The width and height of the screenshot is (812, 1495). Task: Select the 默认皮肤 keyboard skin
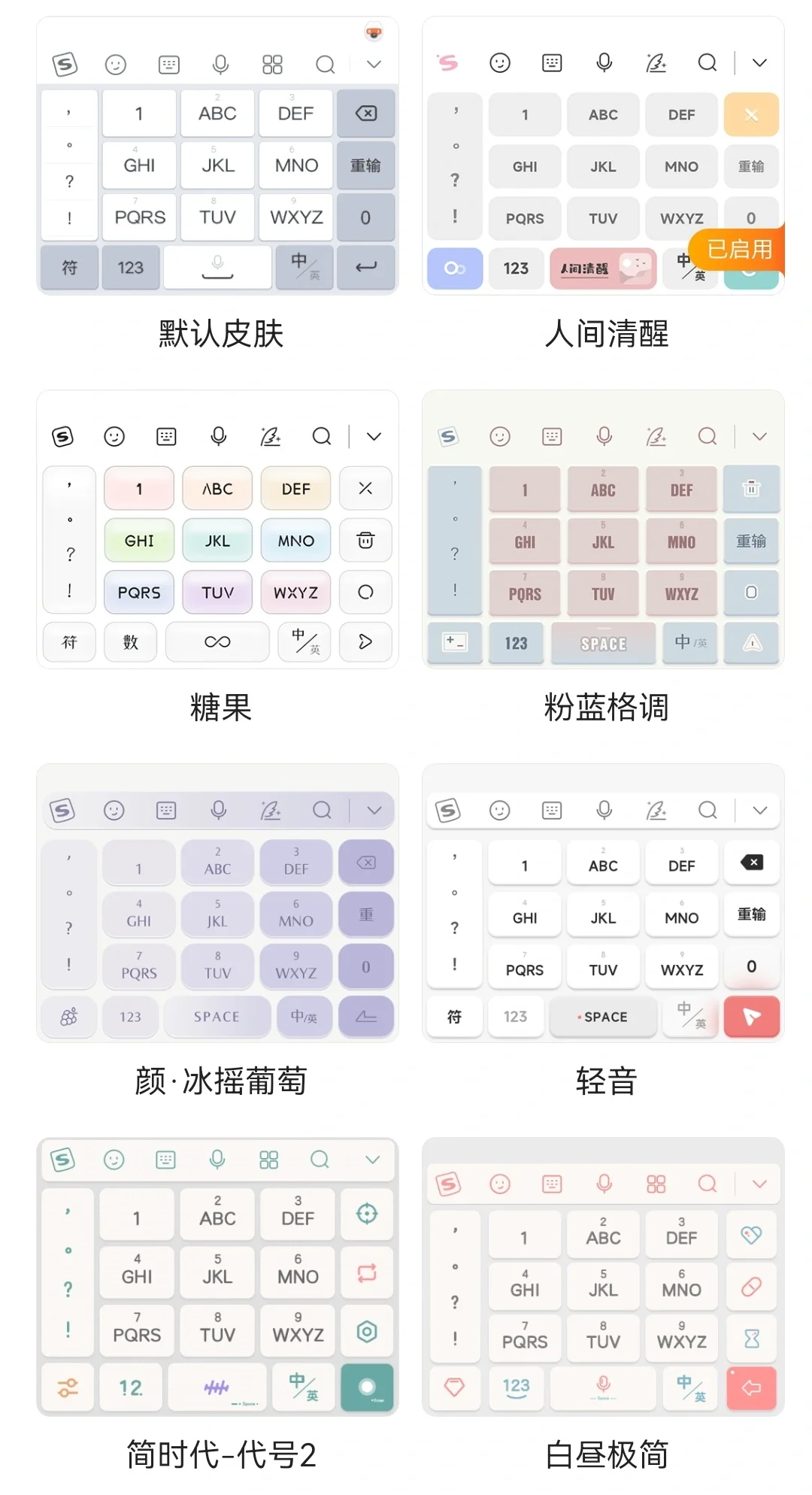tap(217, 156)
